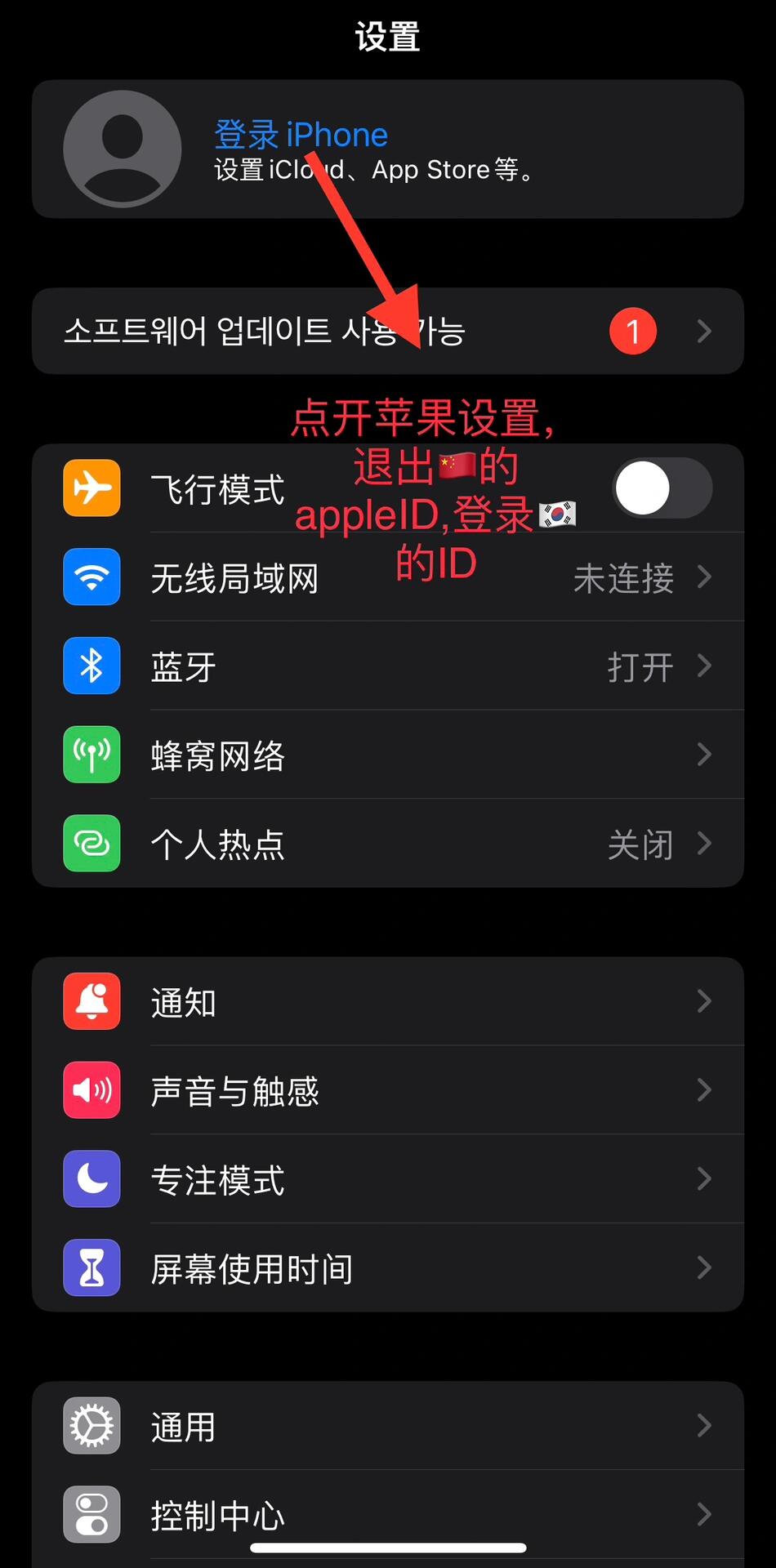This screenshot has height=1568, width=776.
Task: Open 蜂窝网络 settings
Action: (x=387, y=755)
